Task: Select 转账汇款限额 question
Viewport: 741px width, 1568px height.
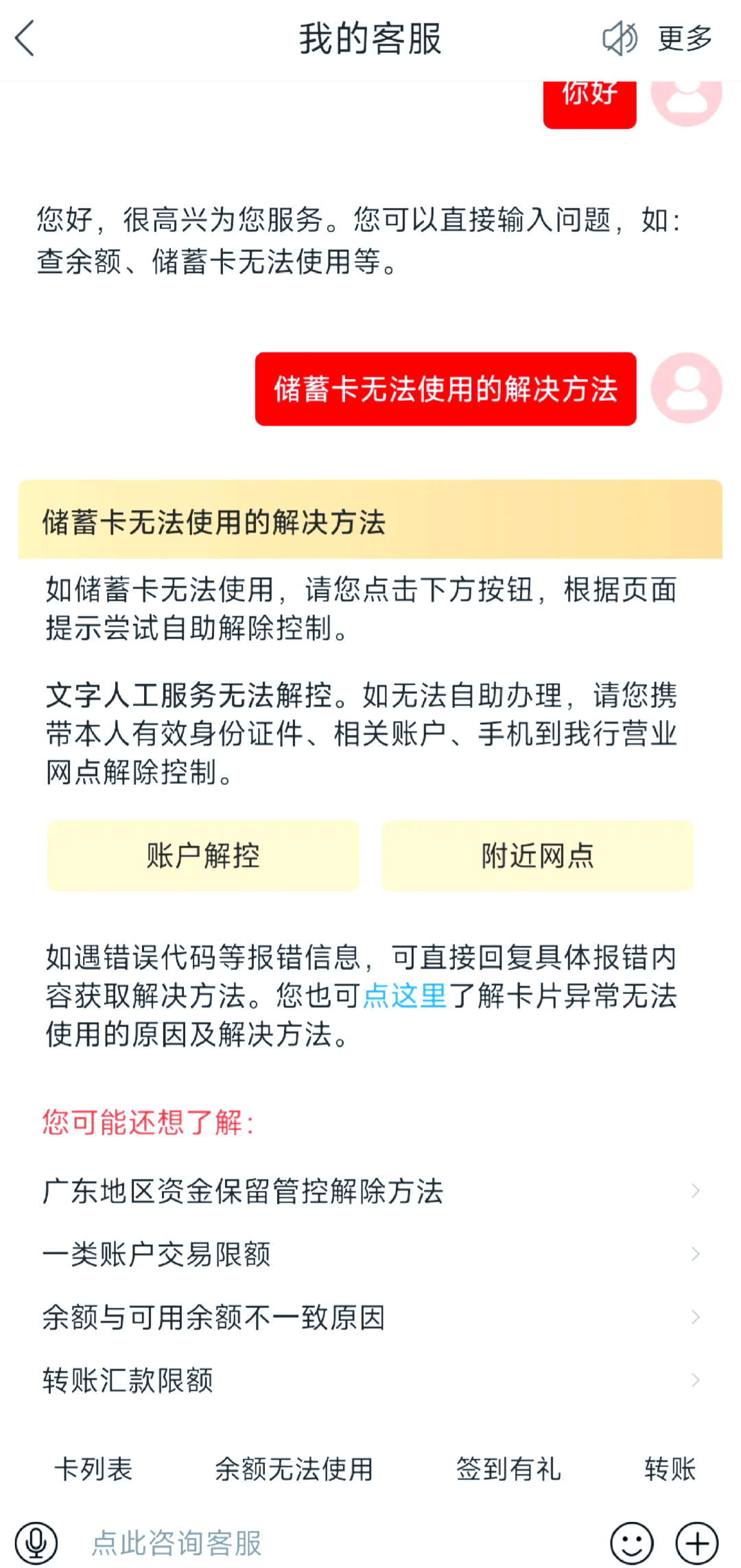Action: tap(370, 1380)
